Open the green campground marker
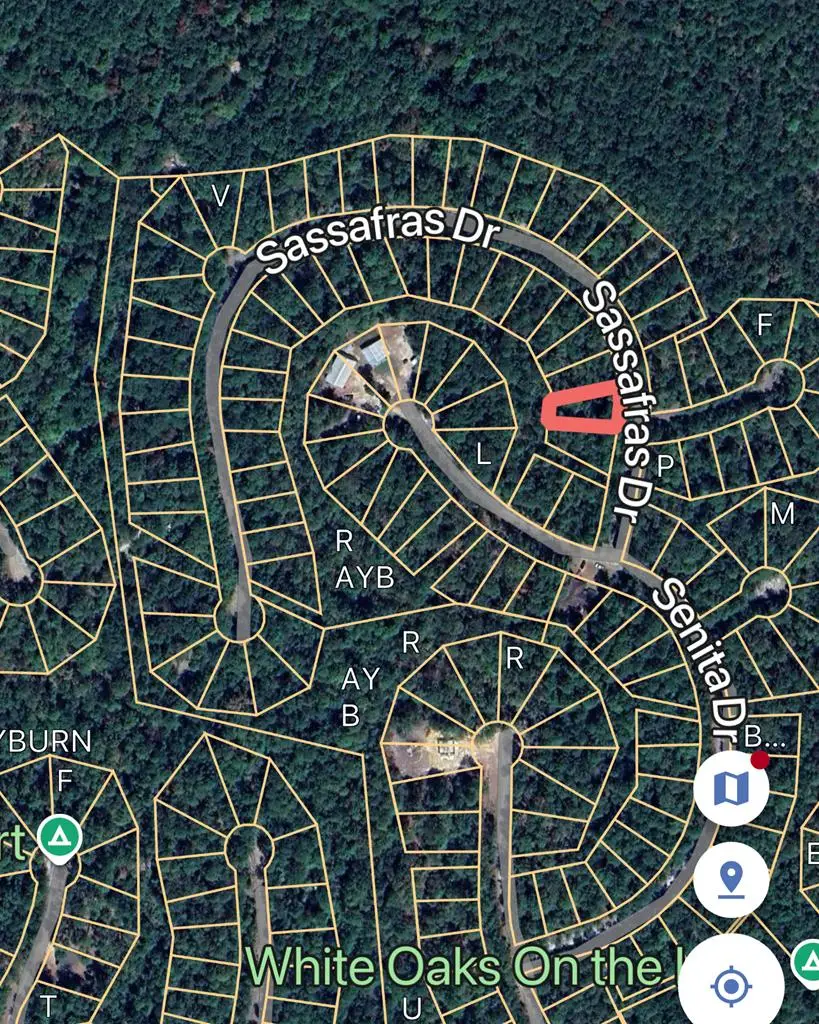This screenshot has height=1024, width=819. click(x=60, y=836)
